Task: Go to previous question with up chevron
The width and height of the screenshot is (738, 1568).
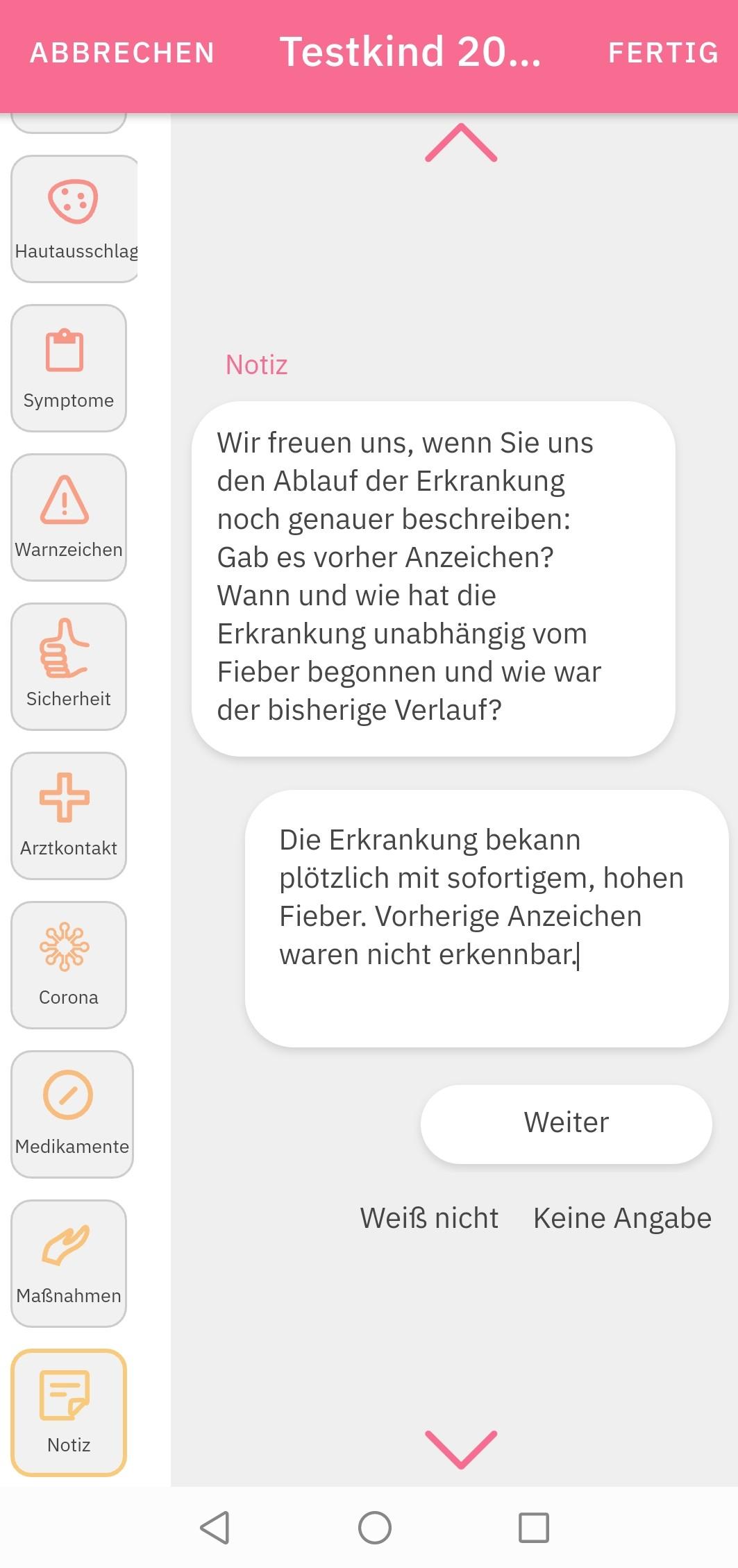Action: coord(461,143)
